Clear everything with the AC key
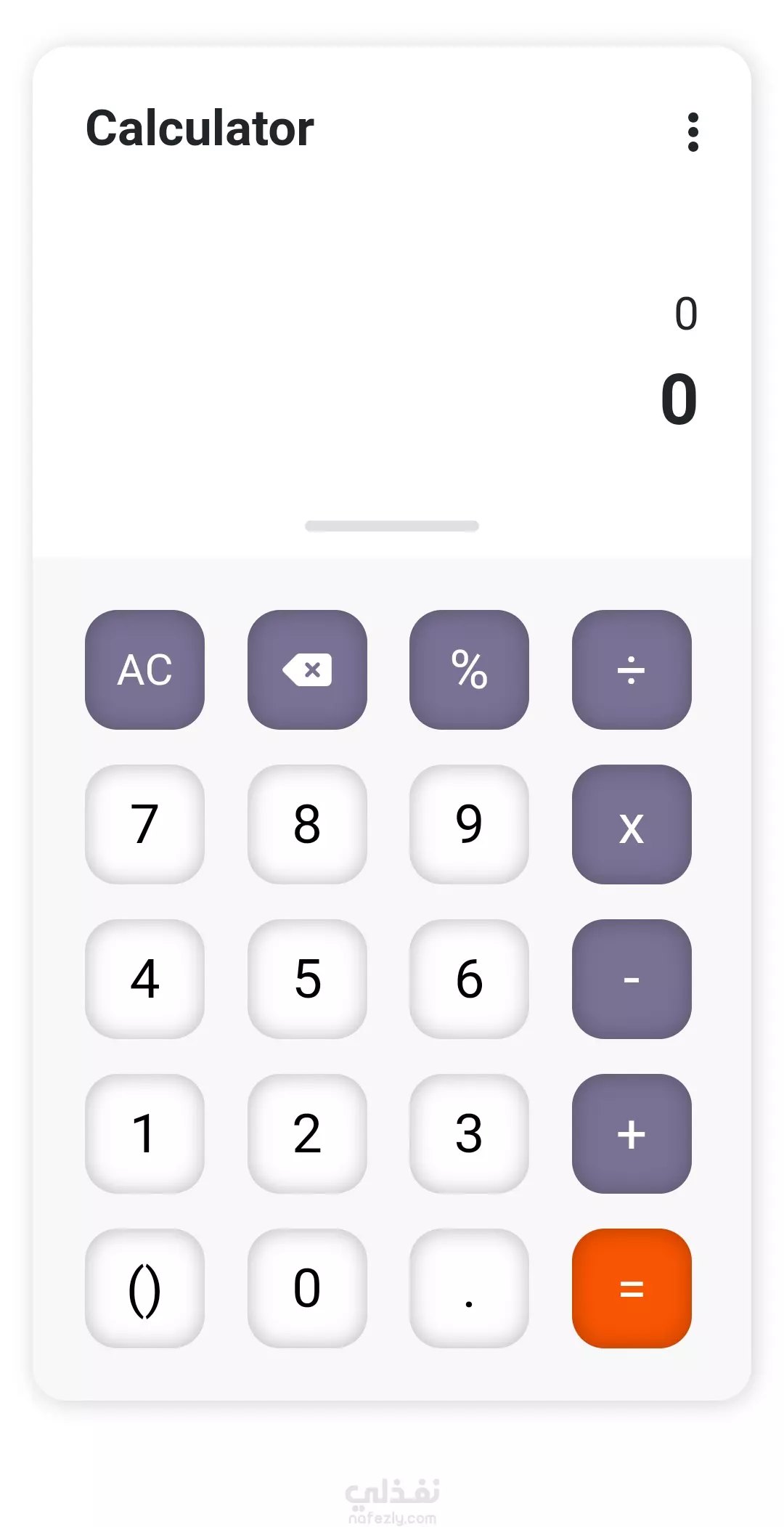Viewport: 784px width, 1527px height. 145,669
